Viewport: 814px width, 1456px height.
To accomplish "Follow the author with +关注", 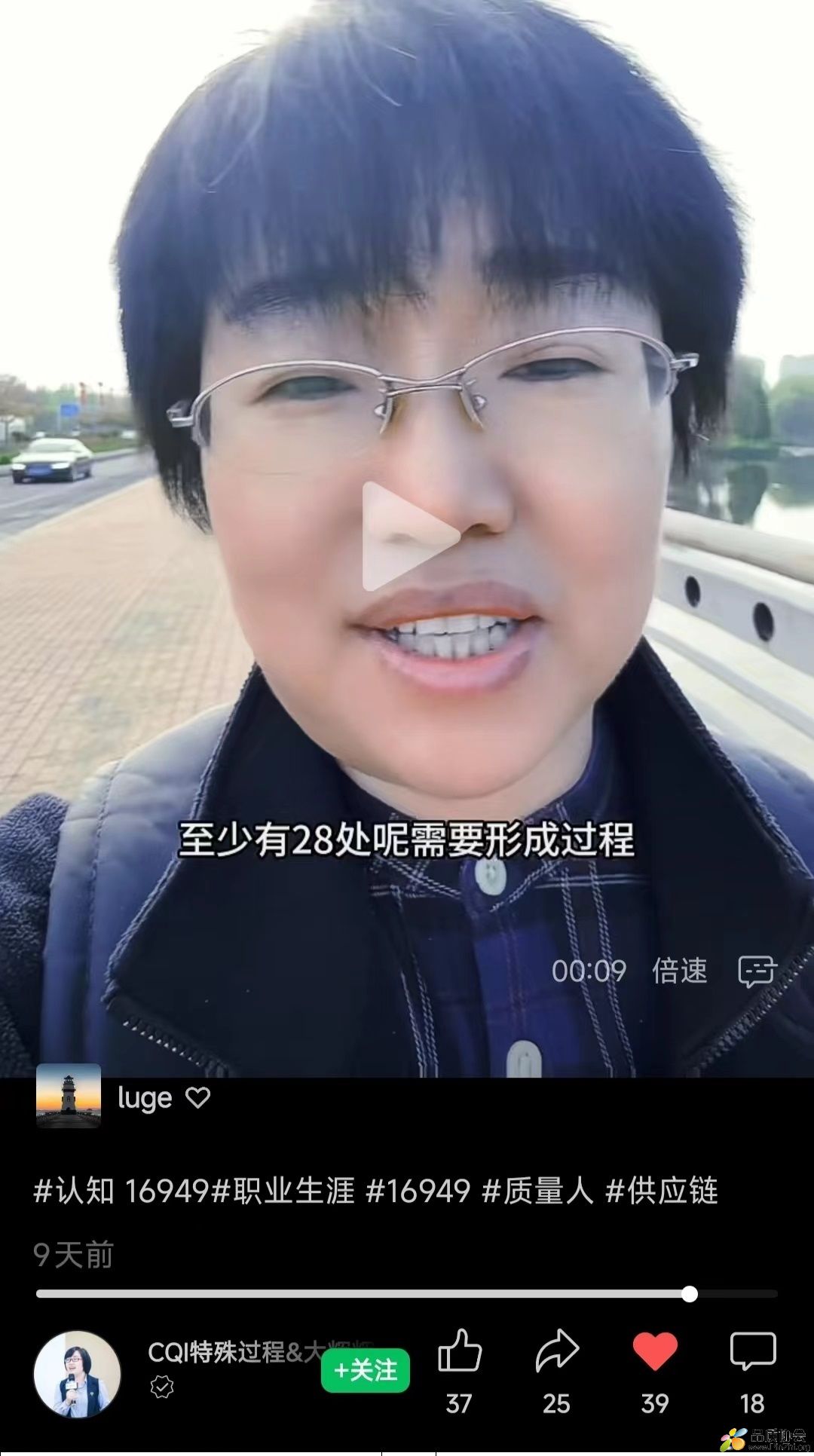I will 366,1370.
